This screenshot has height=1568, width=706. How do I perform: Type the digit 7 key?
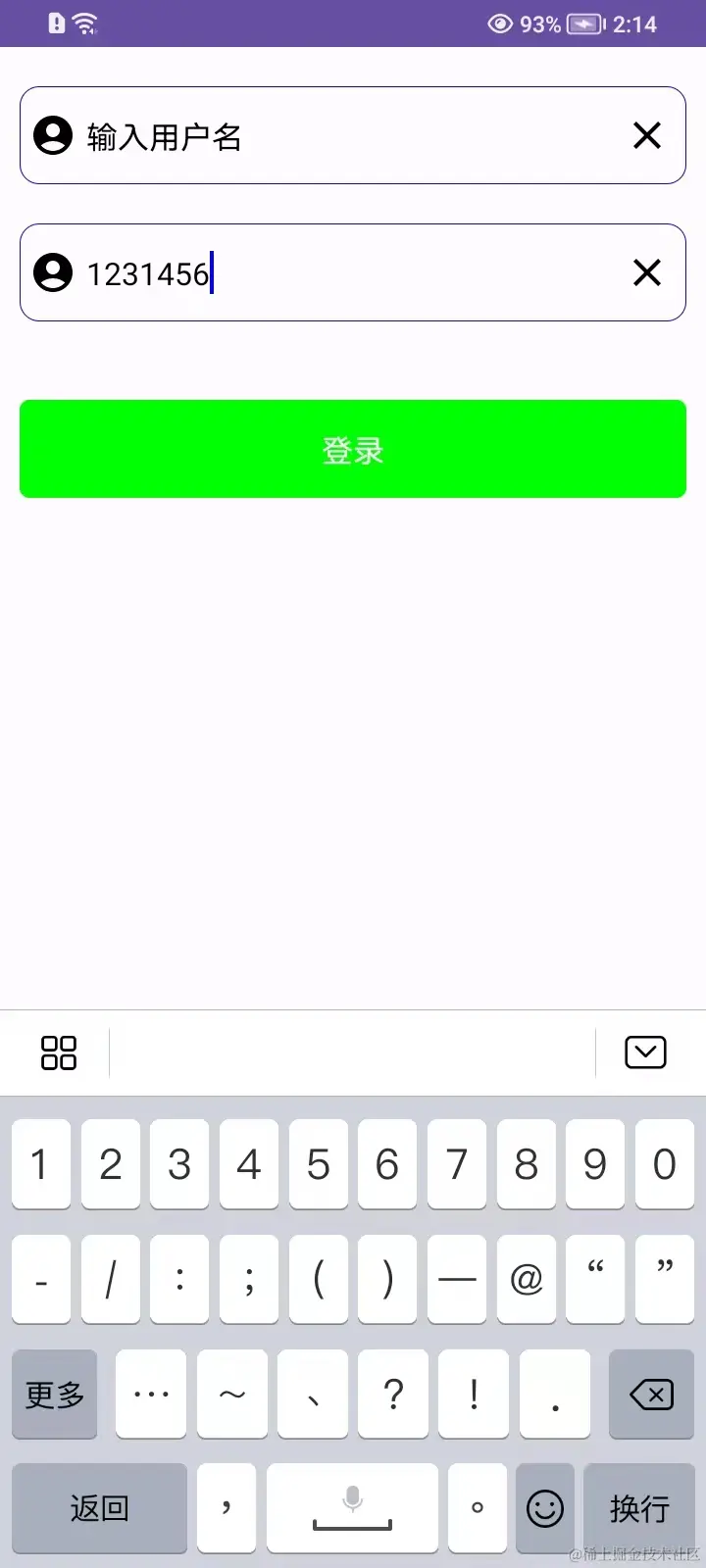(457, 1164)
